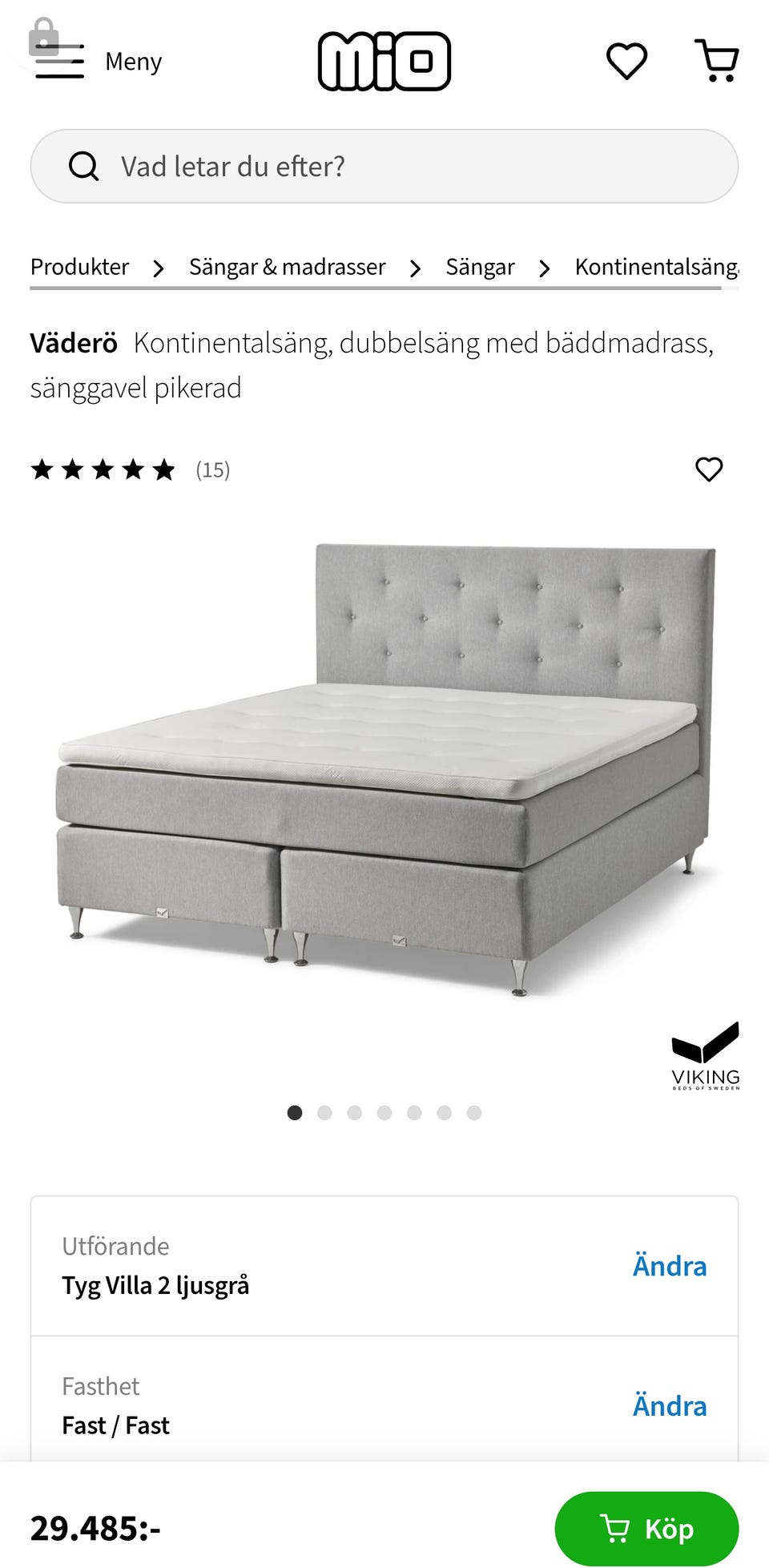This screenshot has height=1568, width=769.
Task: Change the Utförande fabric option
Action: 670,1266
